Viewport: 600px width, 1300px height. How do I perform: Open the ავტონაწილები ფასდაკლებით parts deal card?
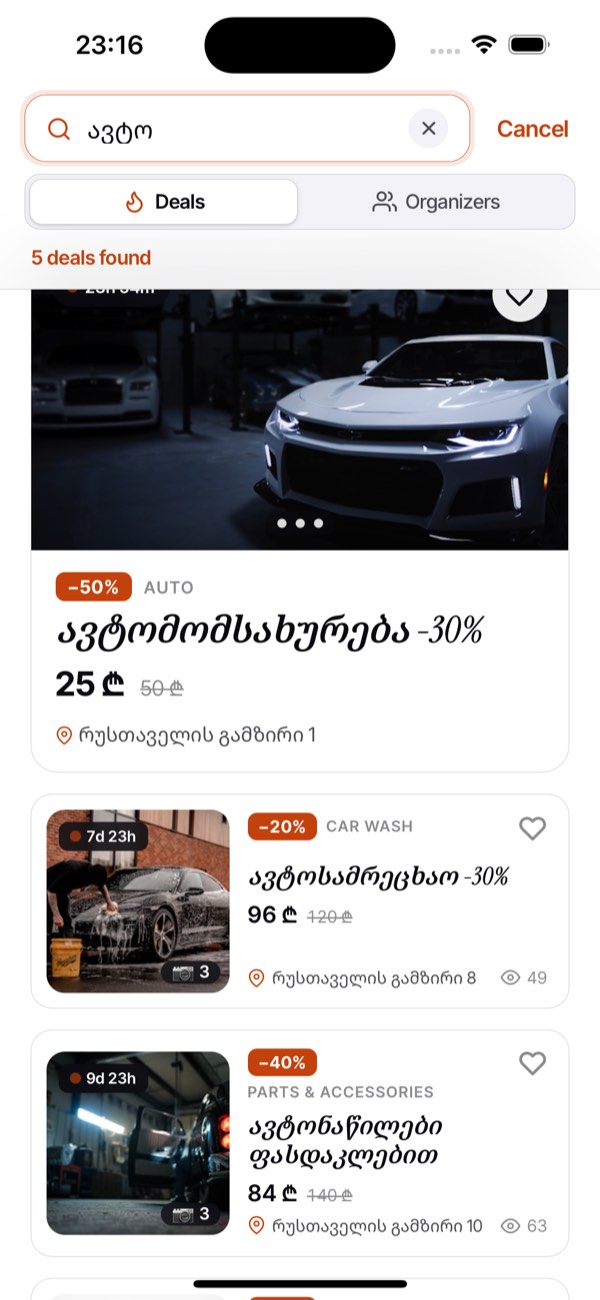click(x=300, y=1143)
